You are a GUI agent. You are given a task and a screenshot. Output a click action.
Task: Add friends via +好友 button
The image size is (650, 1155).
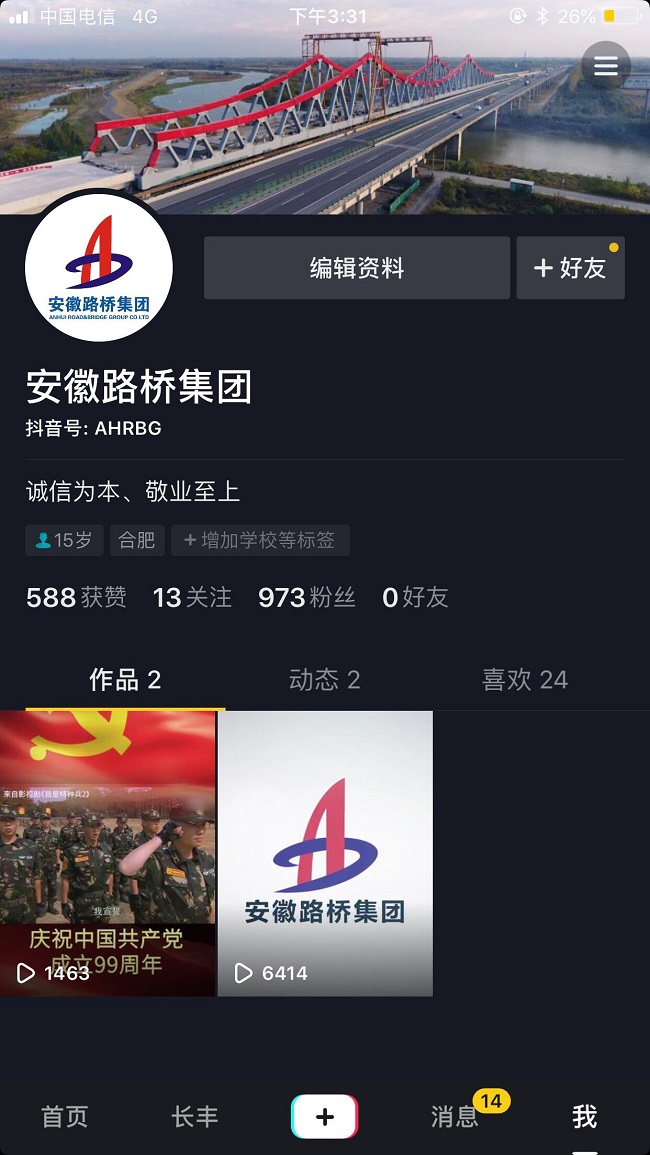(x=570, y=268)
